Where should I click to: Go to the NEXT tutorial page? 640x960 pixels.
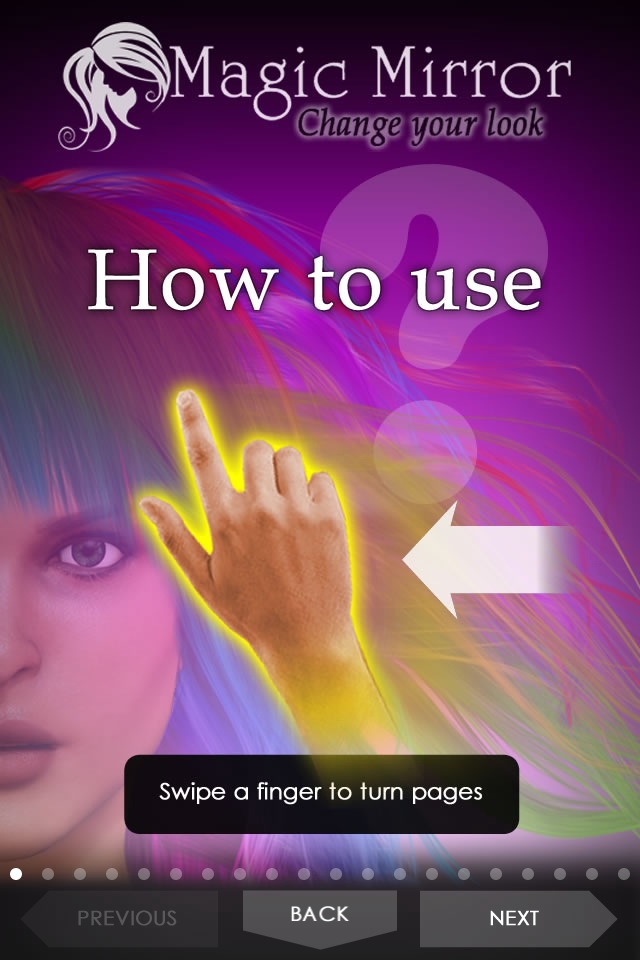(516, 918)
